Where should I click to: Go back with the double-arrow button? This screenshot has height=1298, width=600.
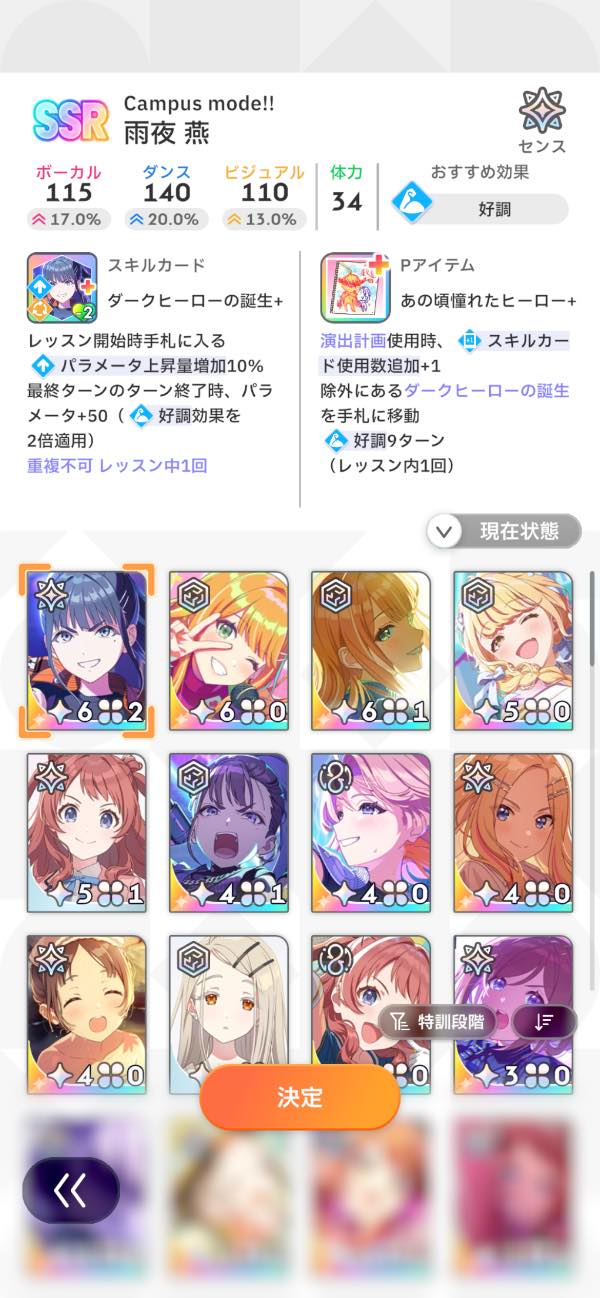click(71, 1190)
